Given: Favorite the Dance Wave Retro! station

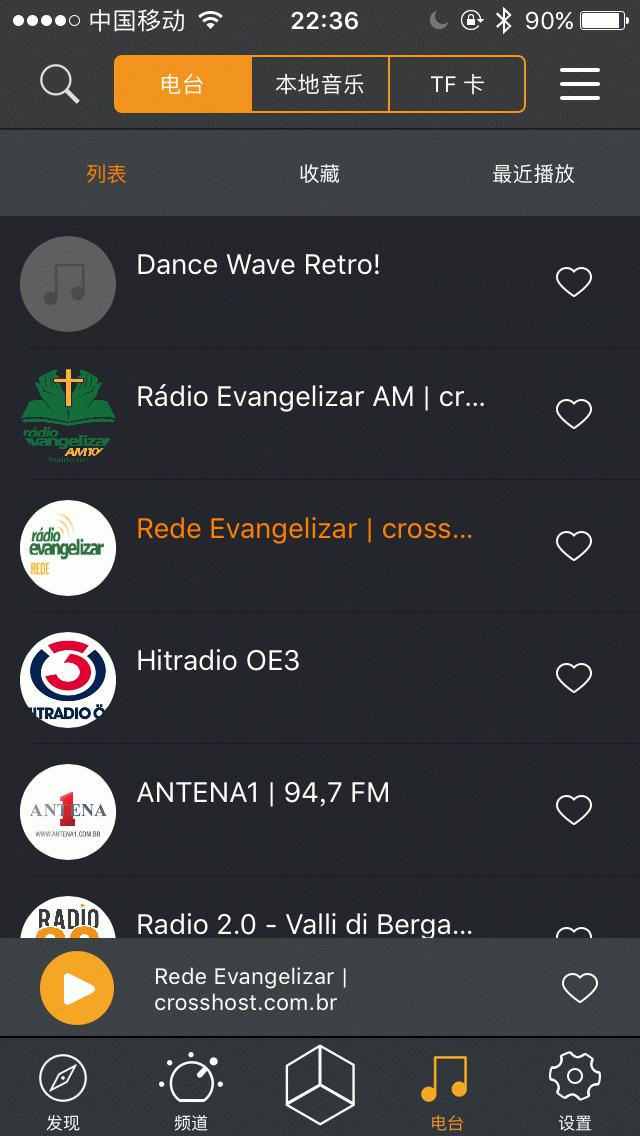Looking at the screenshot, I should coord(574,282).
